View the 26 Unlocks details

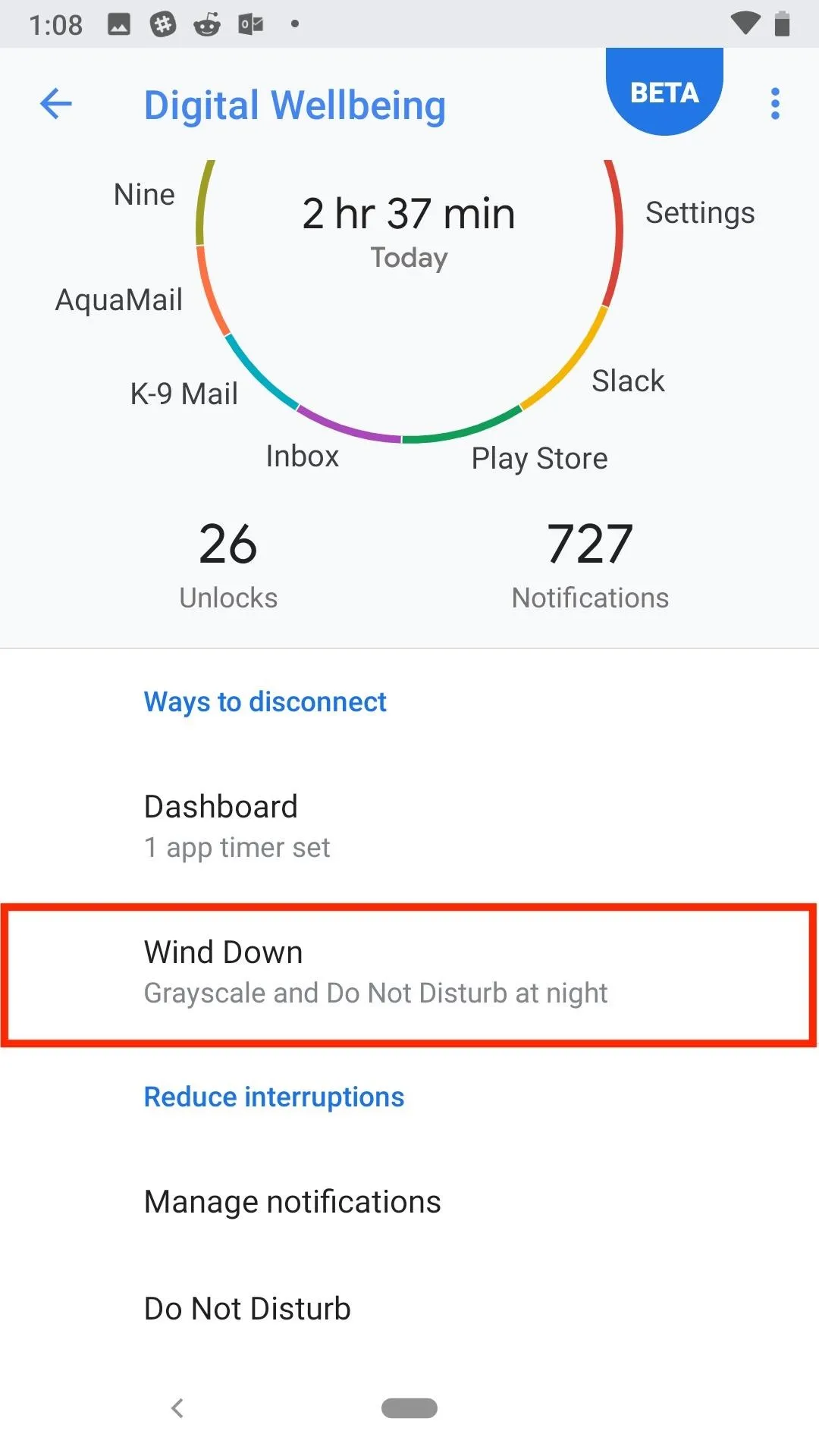click(228, 566)
